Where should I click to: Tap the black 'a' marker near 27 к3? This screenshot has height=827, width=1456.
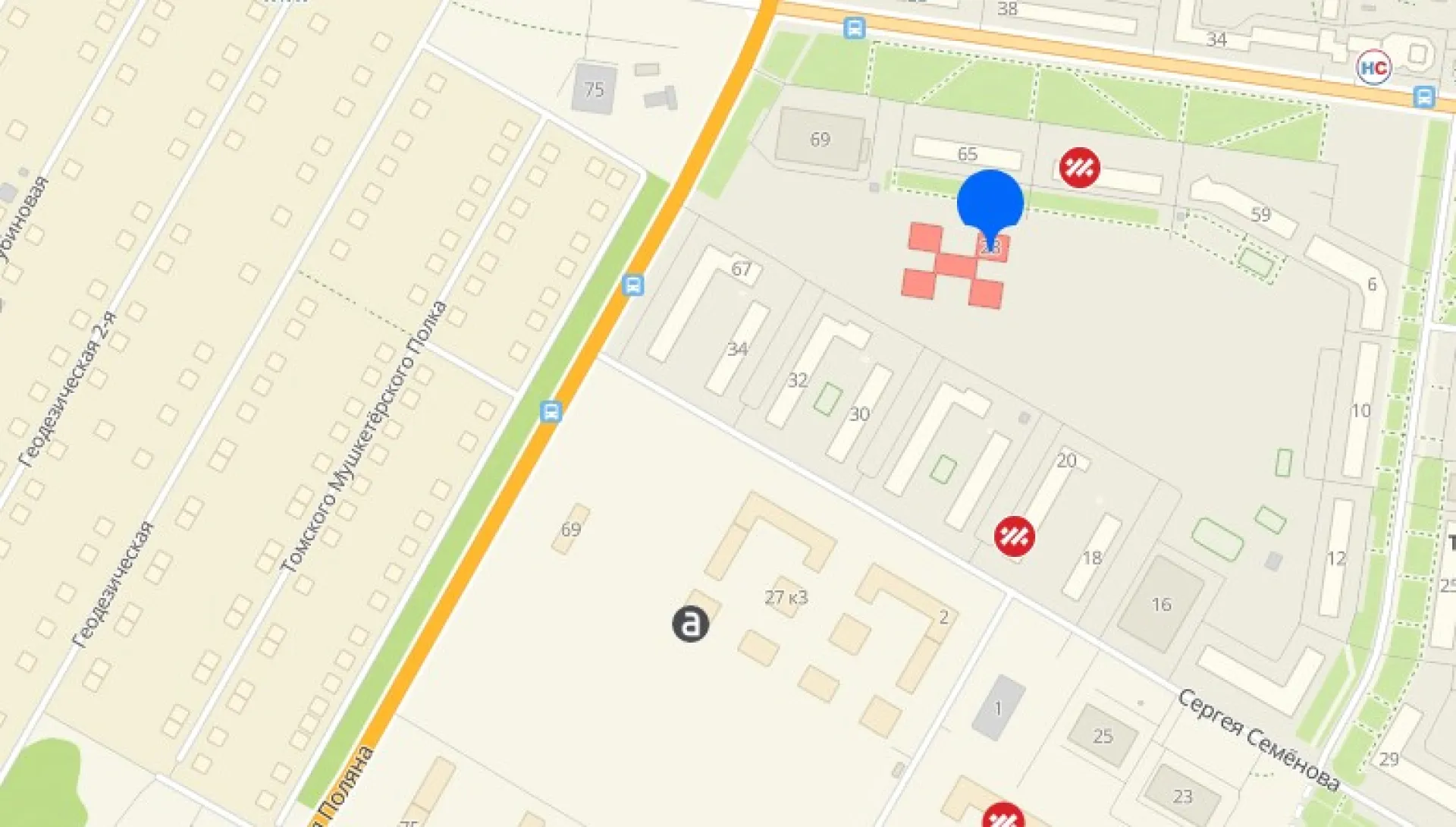pos(690,624)
